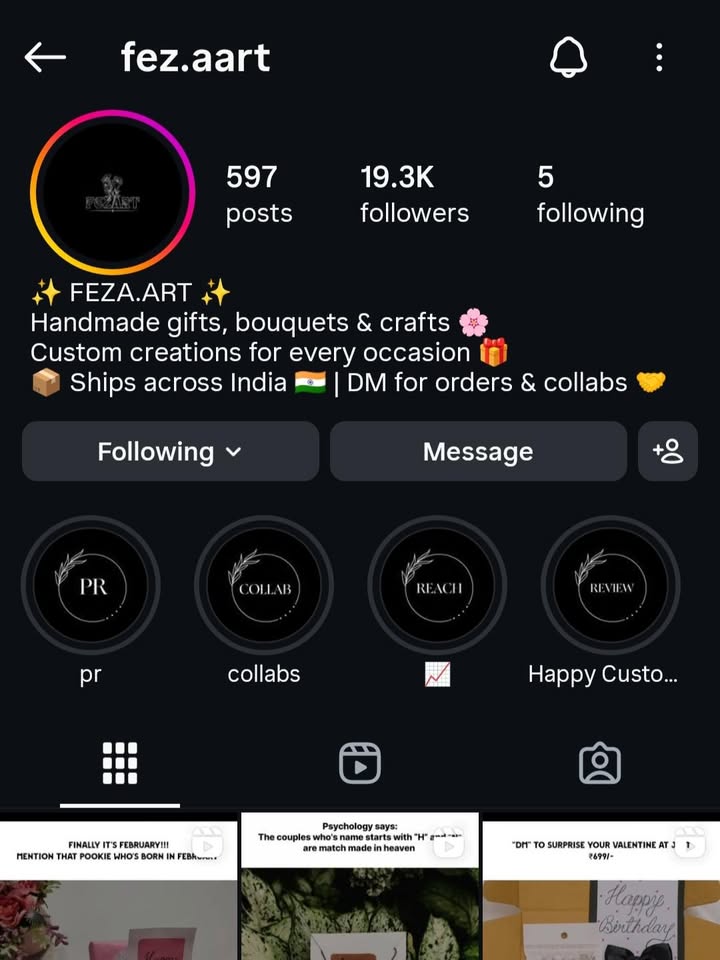Show suggested accounts with add-person icon
The height and width of the screenshot is (960, 720).
pyautogui.click(x=668, y=451)
